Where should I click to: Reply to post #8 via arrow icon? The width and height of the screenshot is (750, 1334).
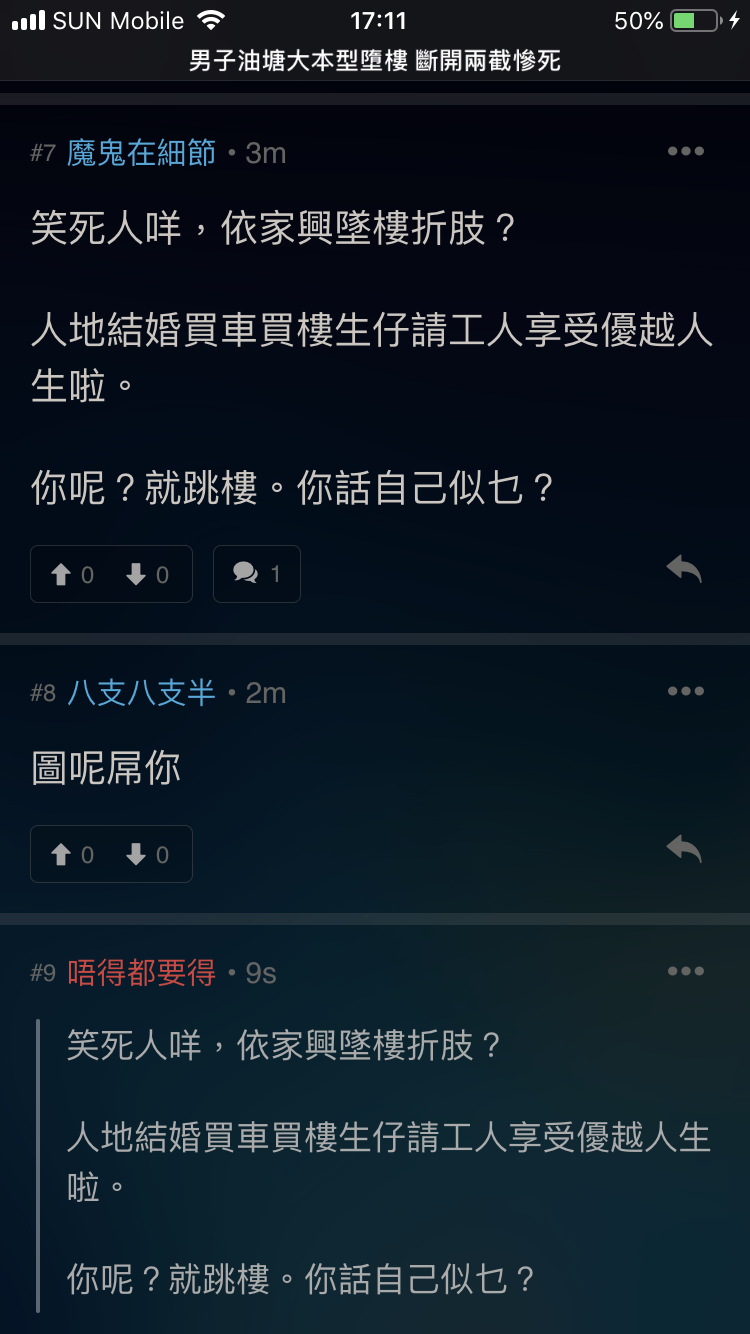click(x=685, y=850)
